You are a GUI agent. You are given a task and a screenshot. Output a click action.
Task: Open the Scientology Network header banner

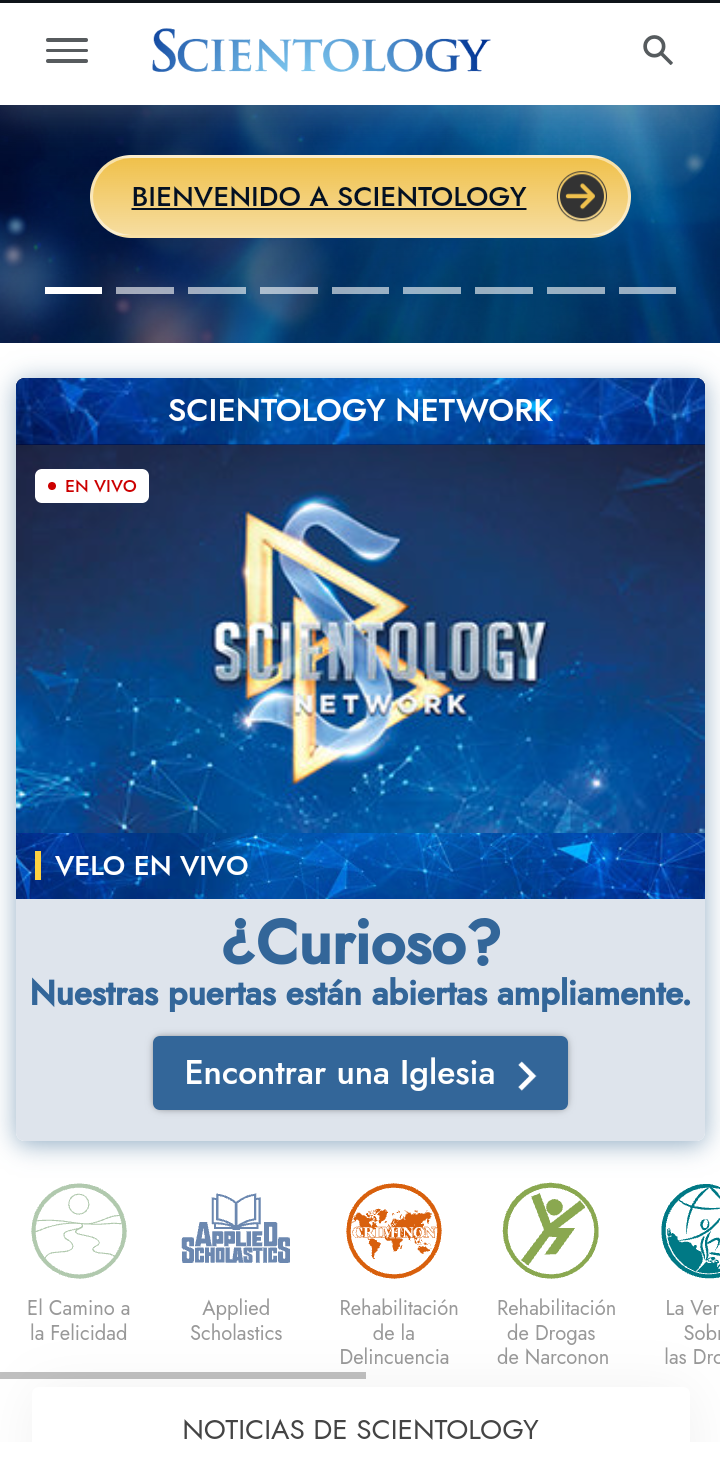[x=360, y=410]
